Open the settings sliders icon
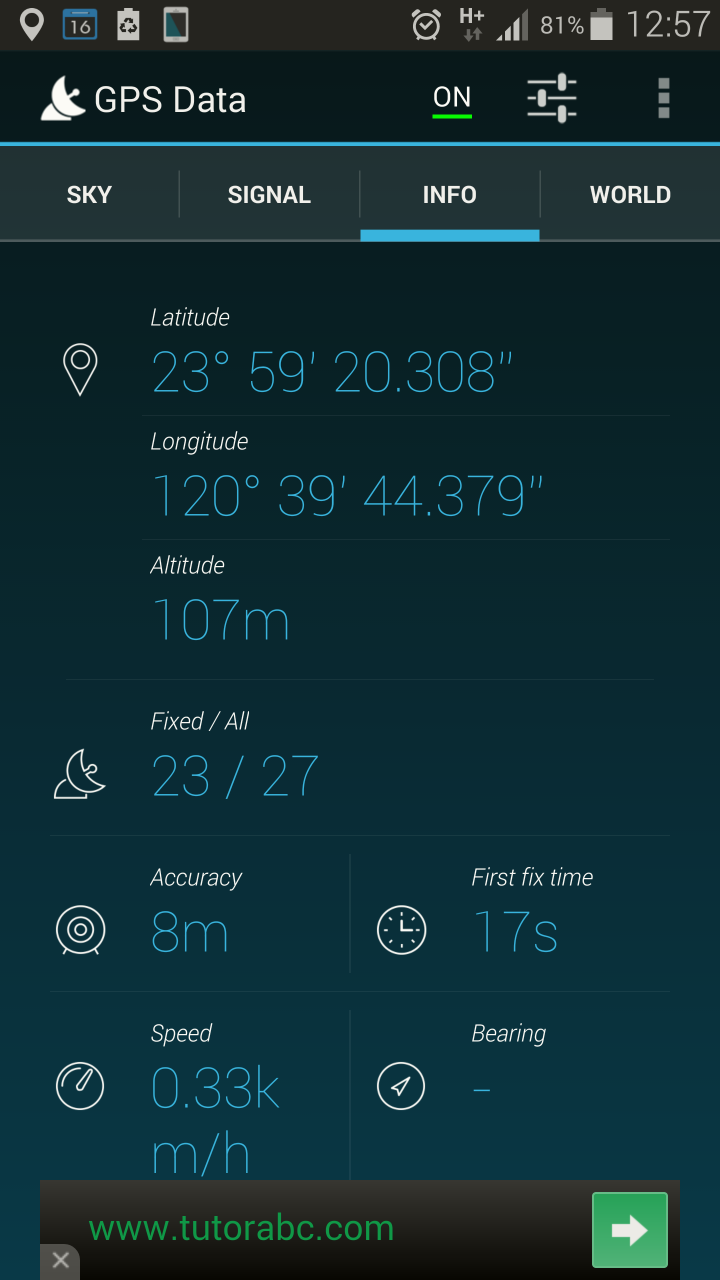This screenshot has height=1280, width=720. point(552,98)
